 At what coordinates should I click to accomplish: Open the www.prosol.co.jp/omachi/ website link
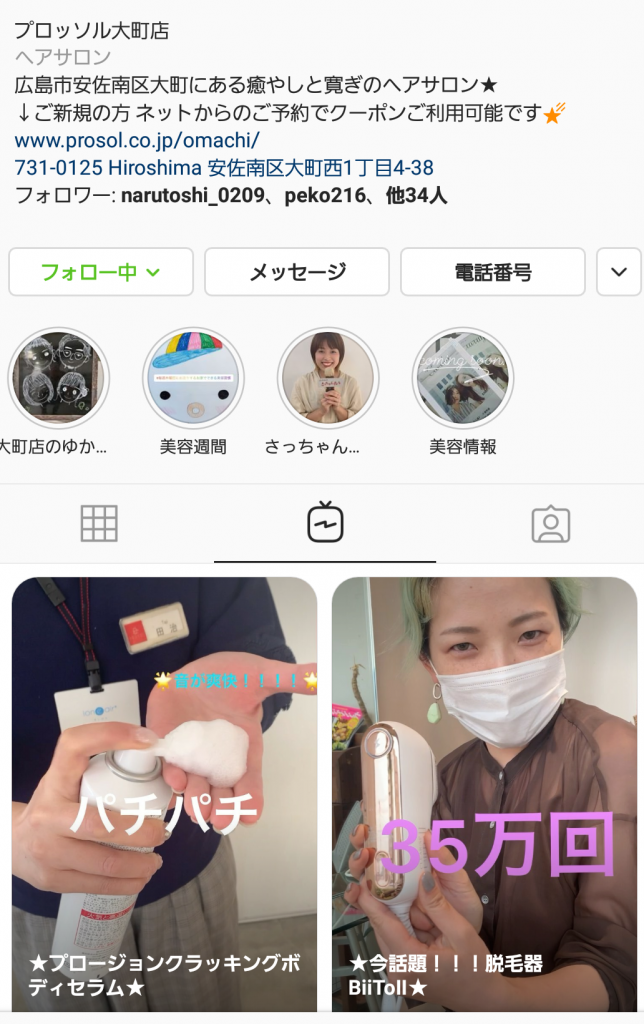point(137,141)
